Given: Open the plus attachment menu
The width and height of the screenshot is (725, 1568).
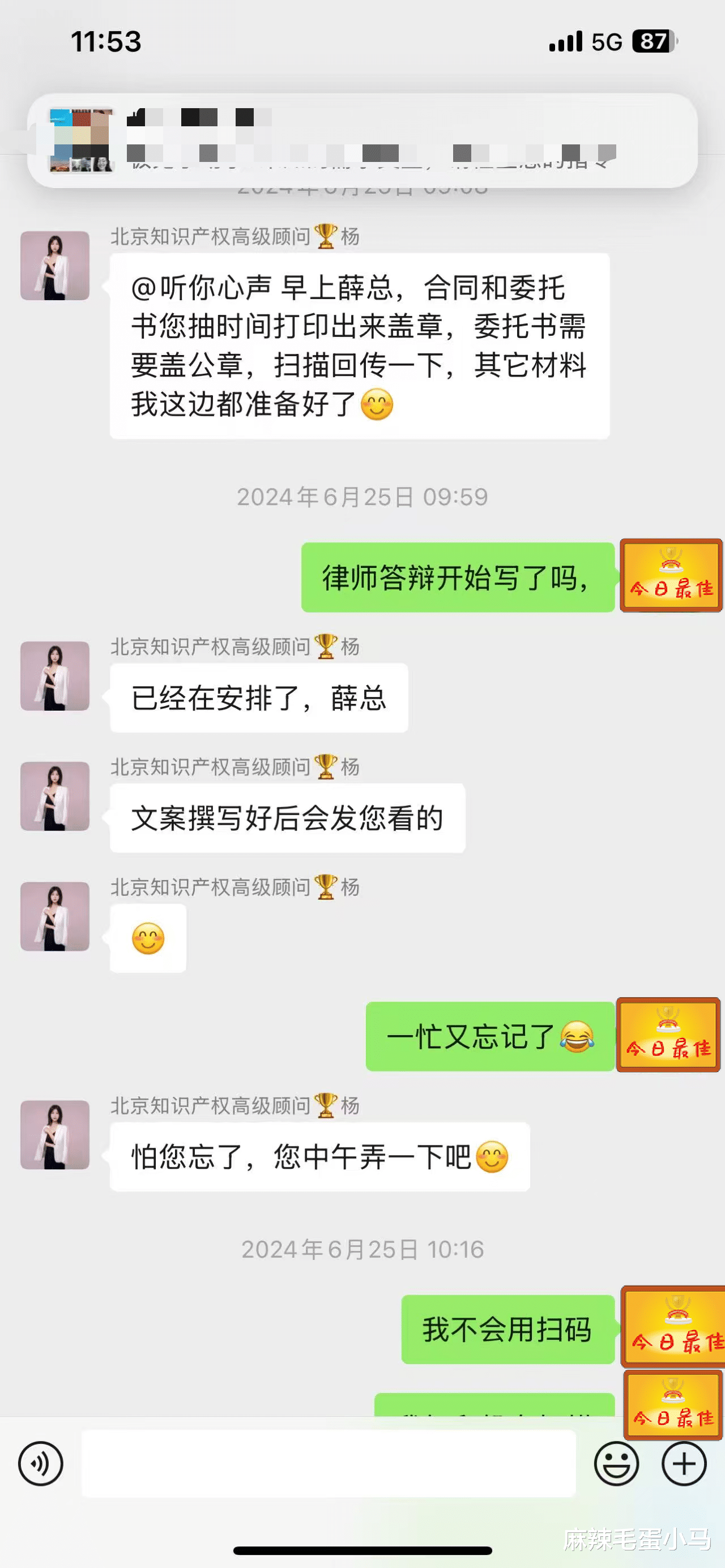Looking at the screenshot, I should [x=684, y=1463].
